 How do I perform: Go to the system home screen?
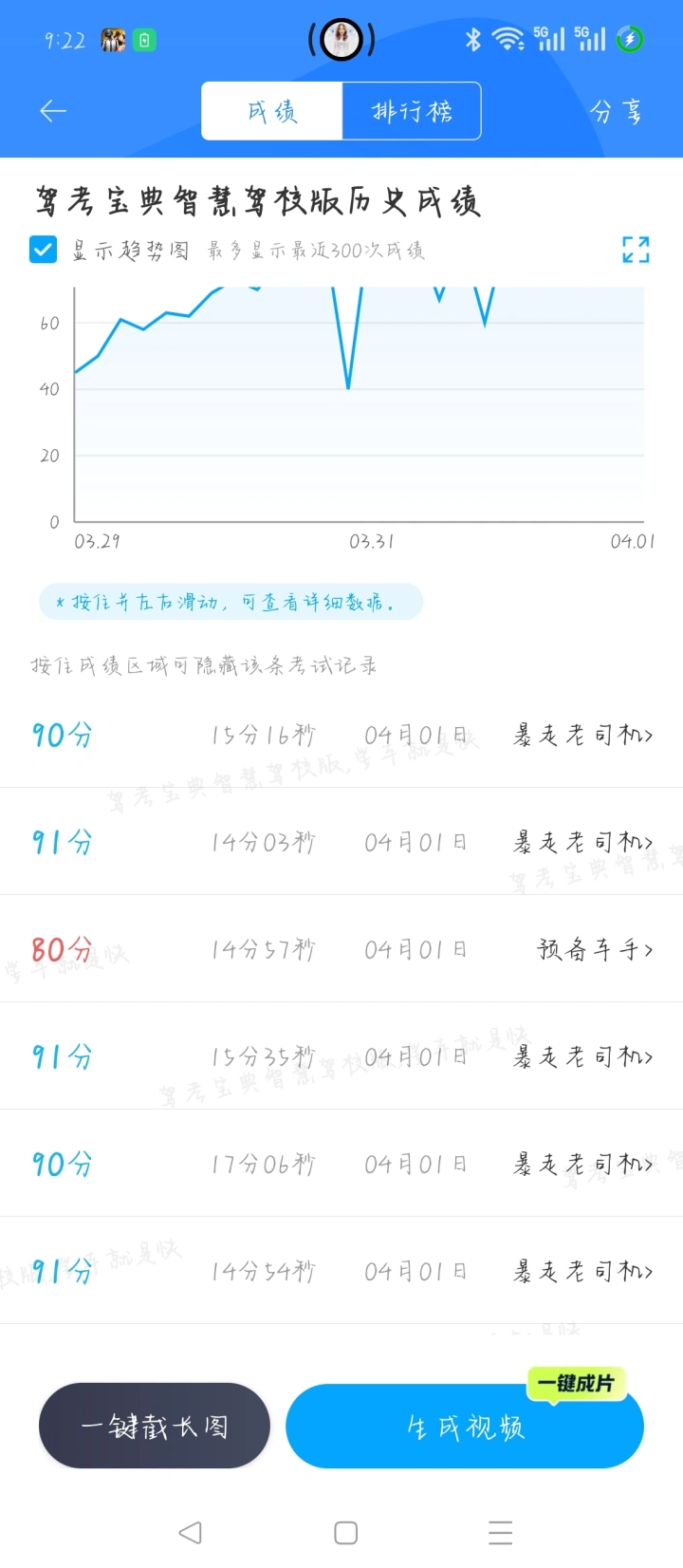click(345, 1532)
